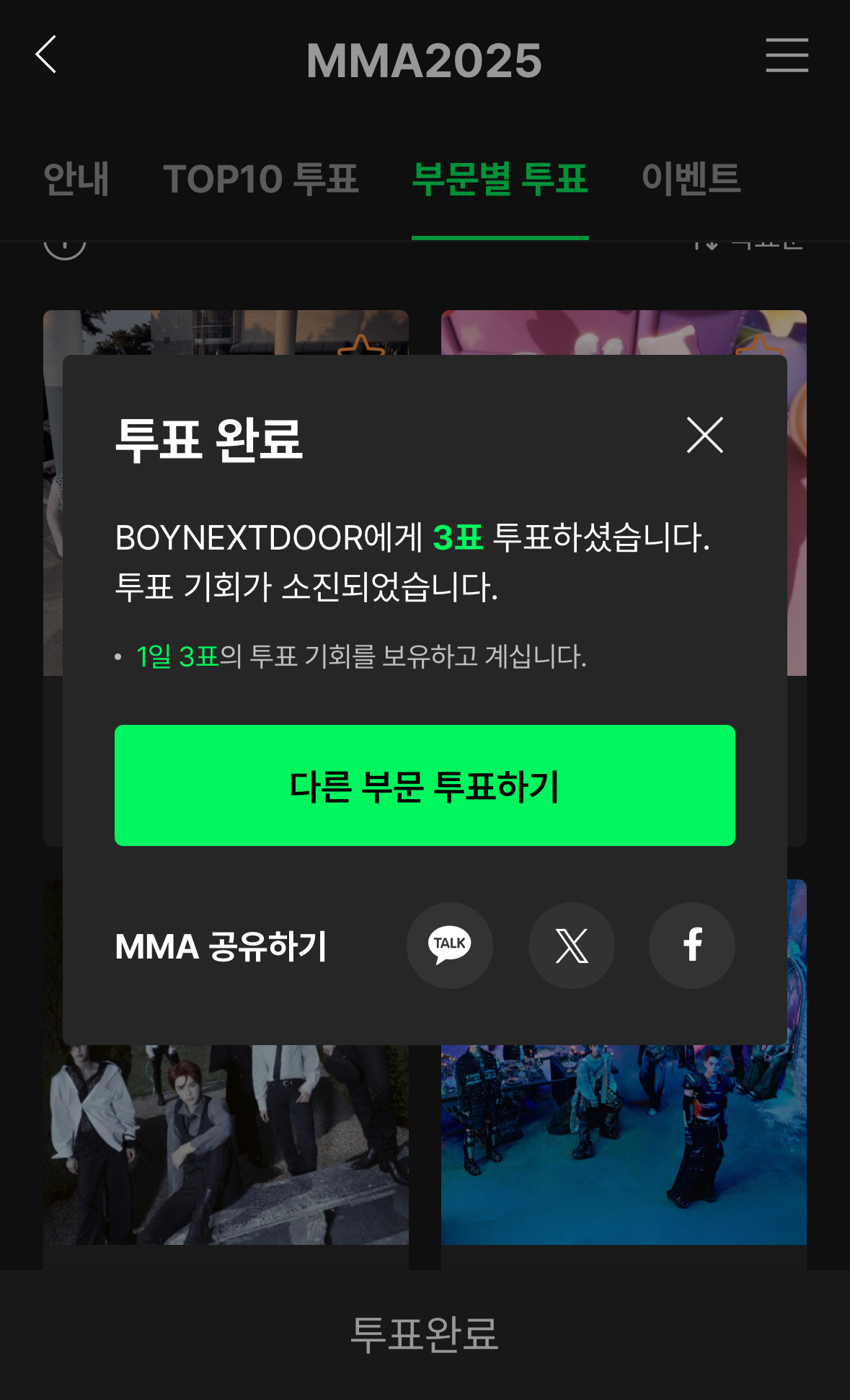Switch to the TOP10 투표 tab
The height and width of the screenshot is (1400, 850).
[x=261, y=179]
